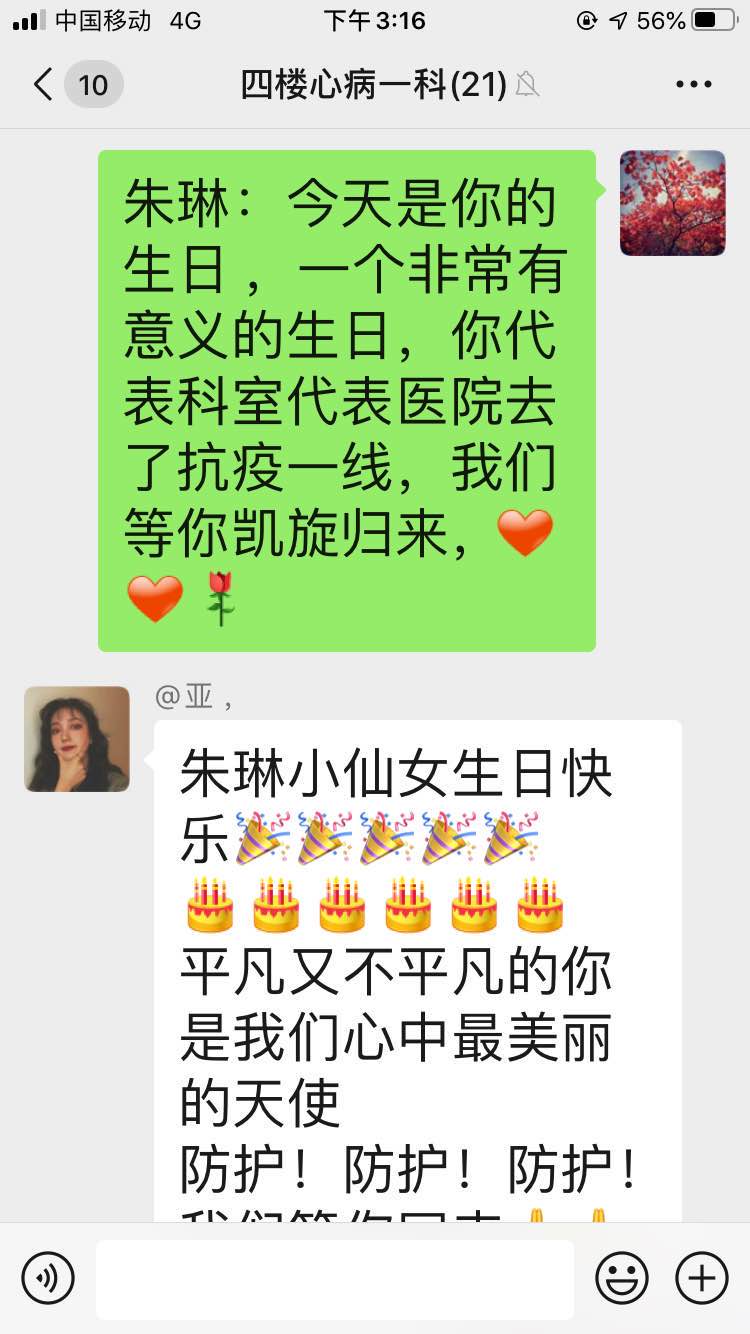Viewport: 750px width, 1334px height.
Task: Open the profile of sender @亚
Action: (x=77, y=739)
